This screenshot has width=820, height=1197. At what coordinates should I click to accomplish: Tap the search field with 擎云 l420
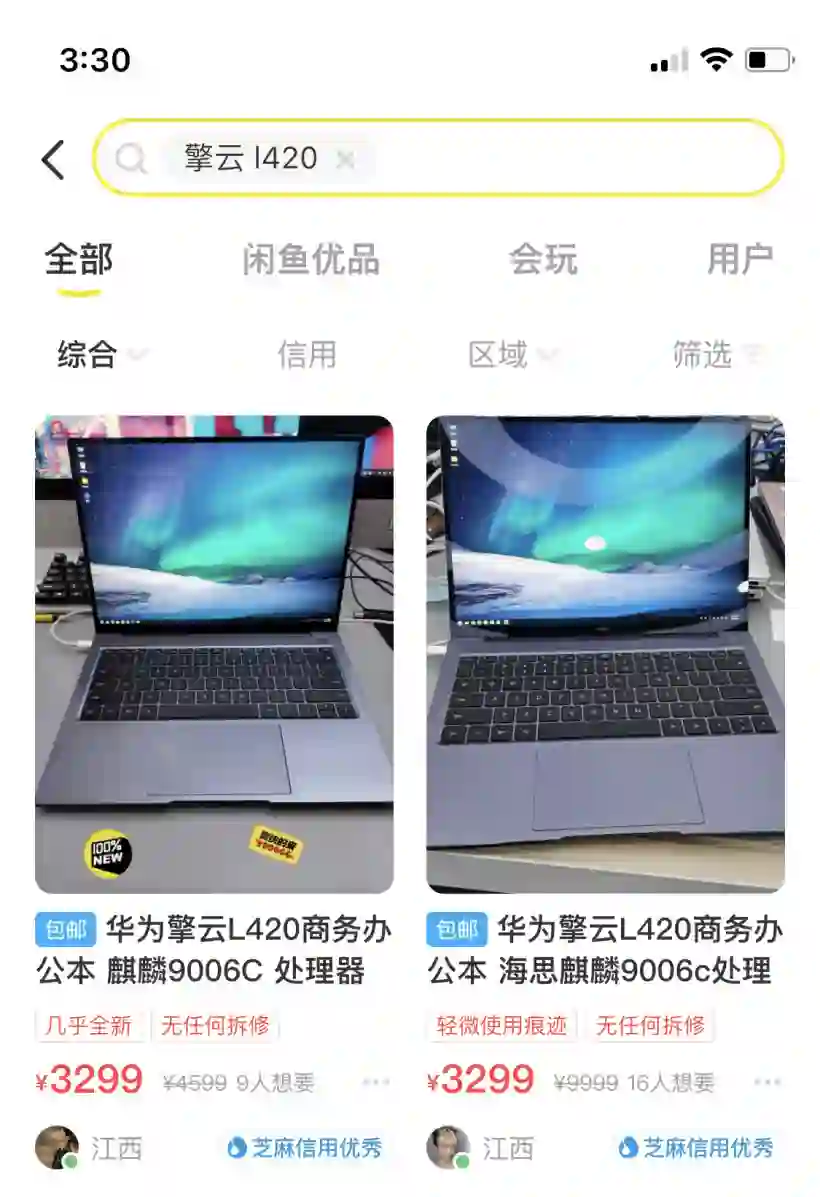(x=560, y=158)
